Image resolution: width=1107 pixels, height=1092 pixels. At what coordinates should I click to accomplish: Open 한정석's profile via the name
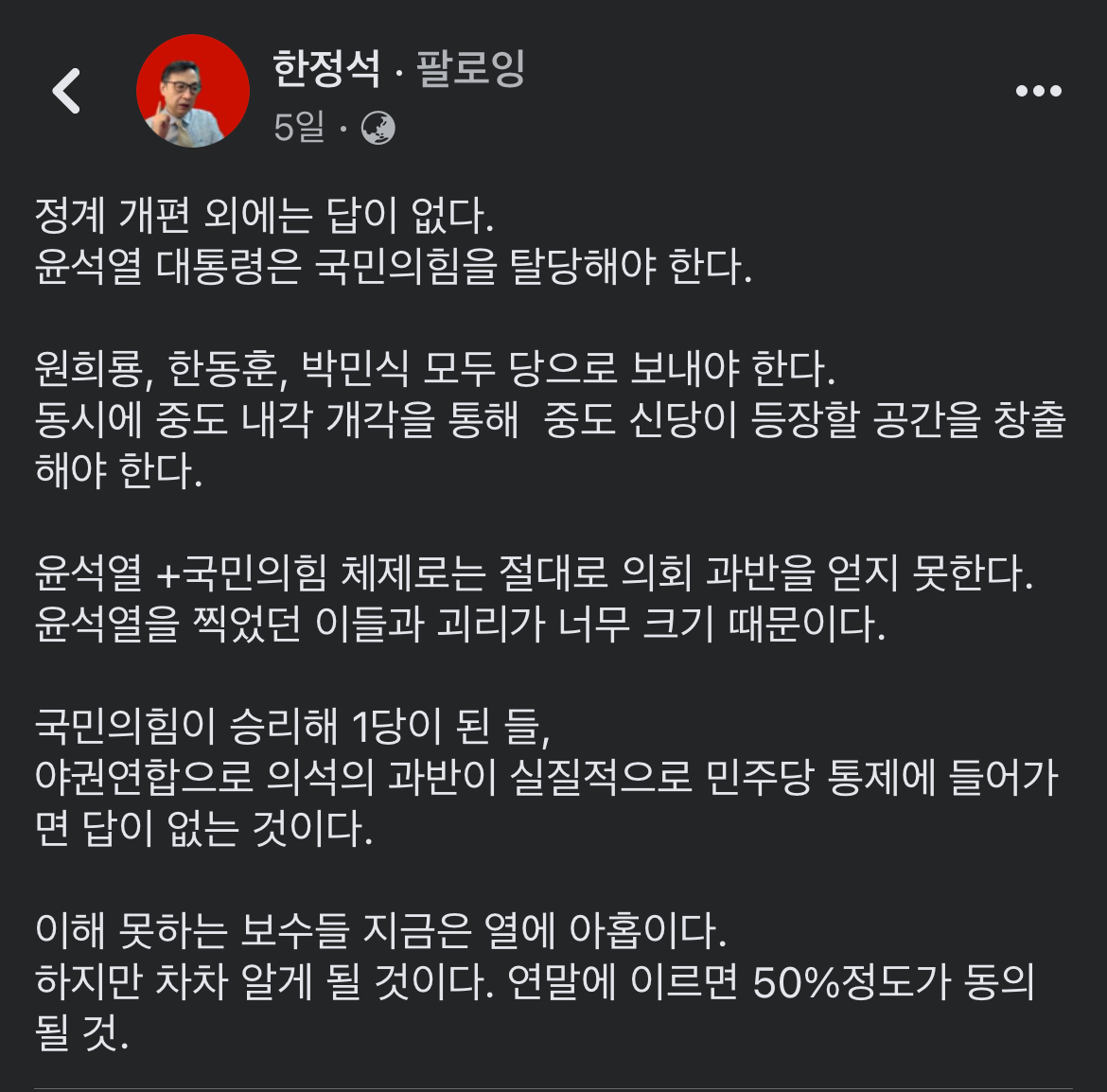pos(325,69)
